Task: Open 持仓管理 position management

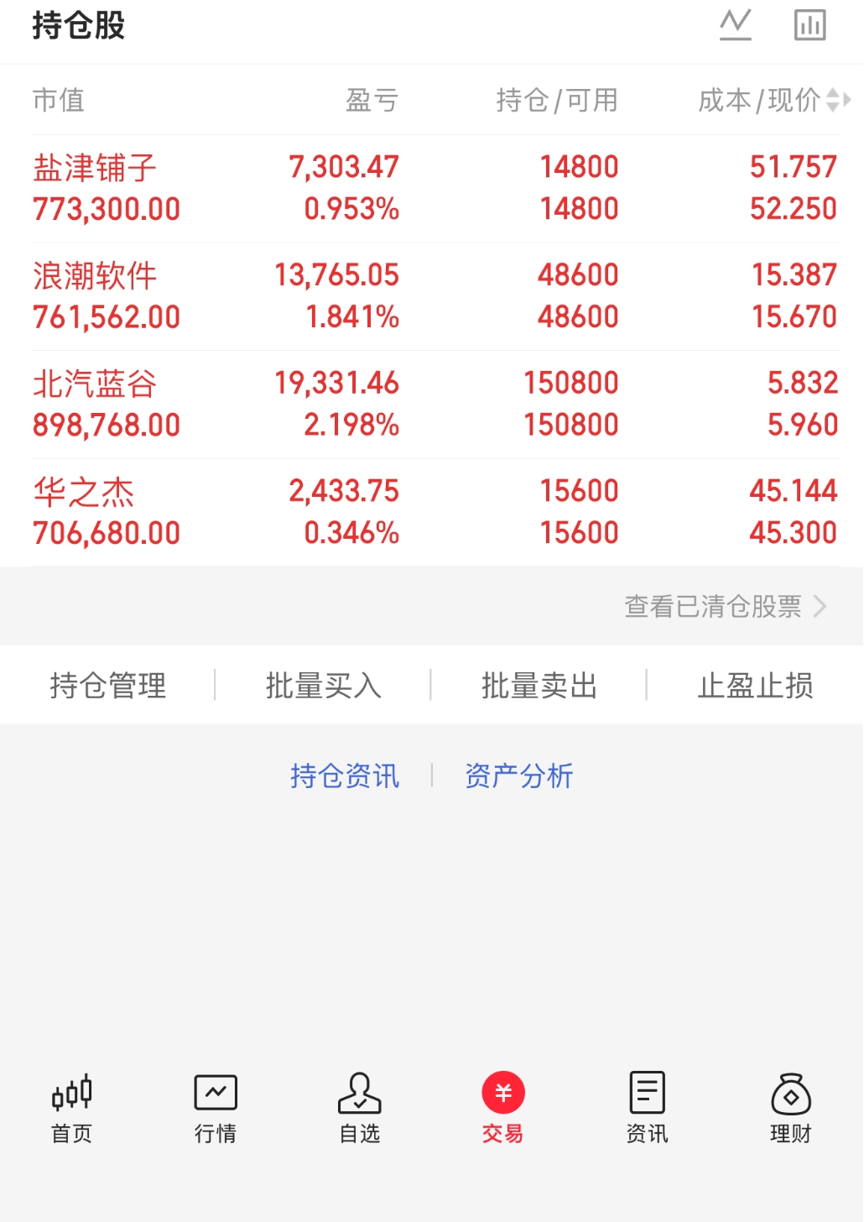Action: click(108, 686)
